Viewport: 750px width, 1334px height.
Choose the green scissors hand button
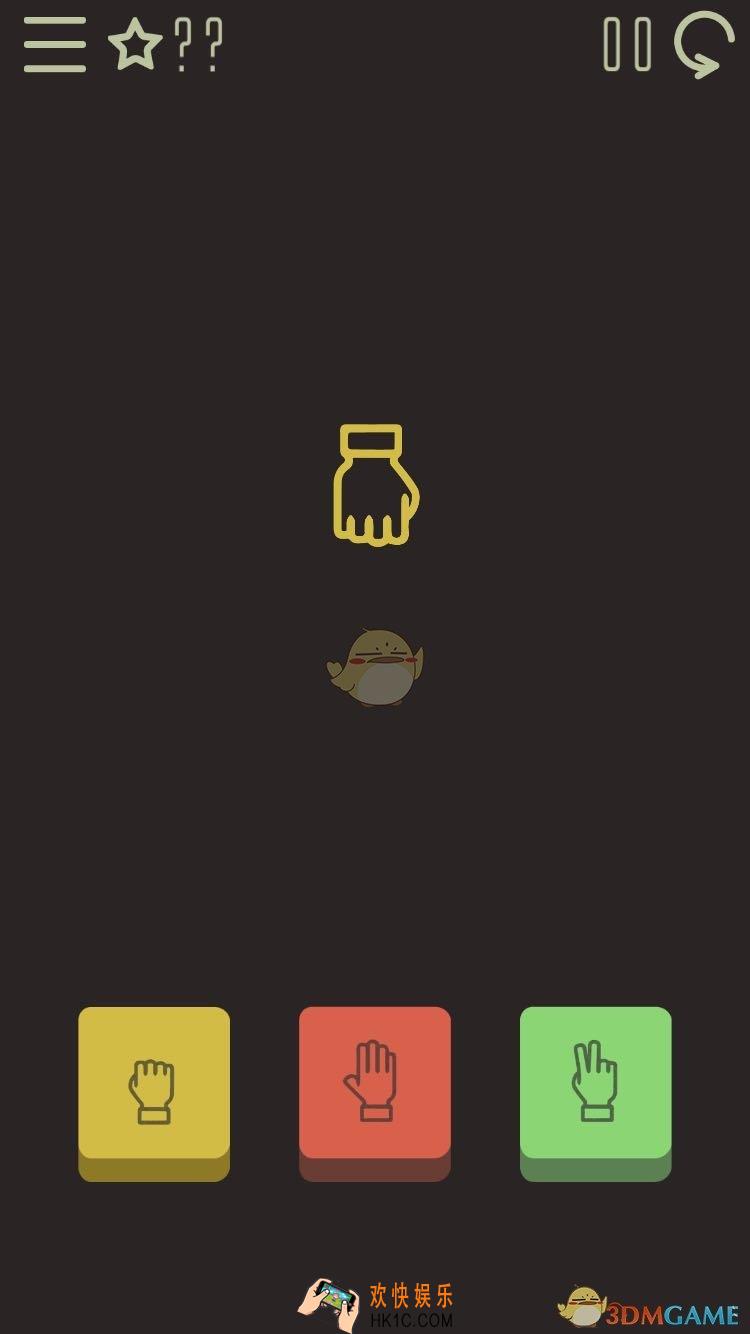pyautogui.click(x=595, y=1086)
